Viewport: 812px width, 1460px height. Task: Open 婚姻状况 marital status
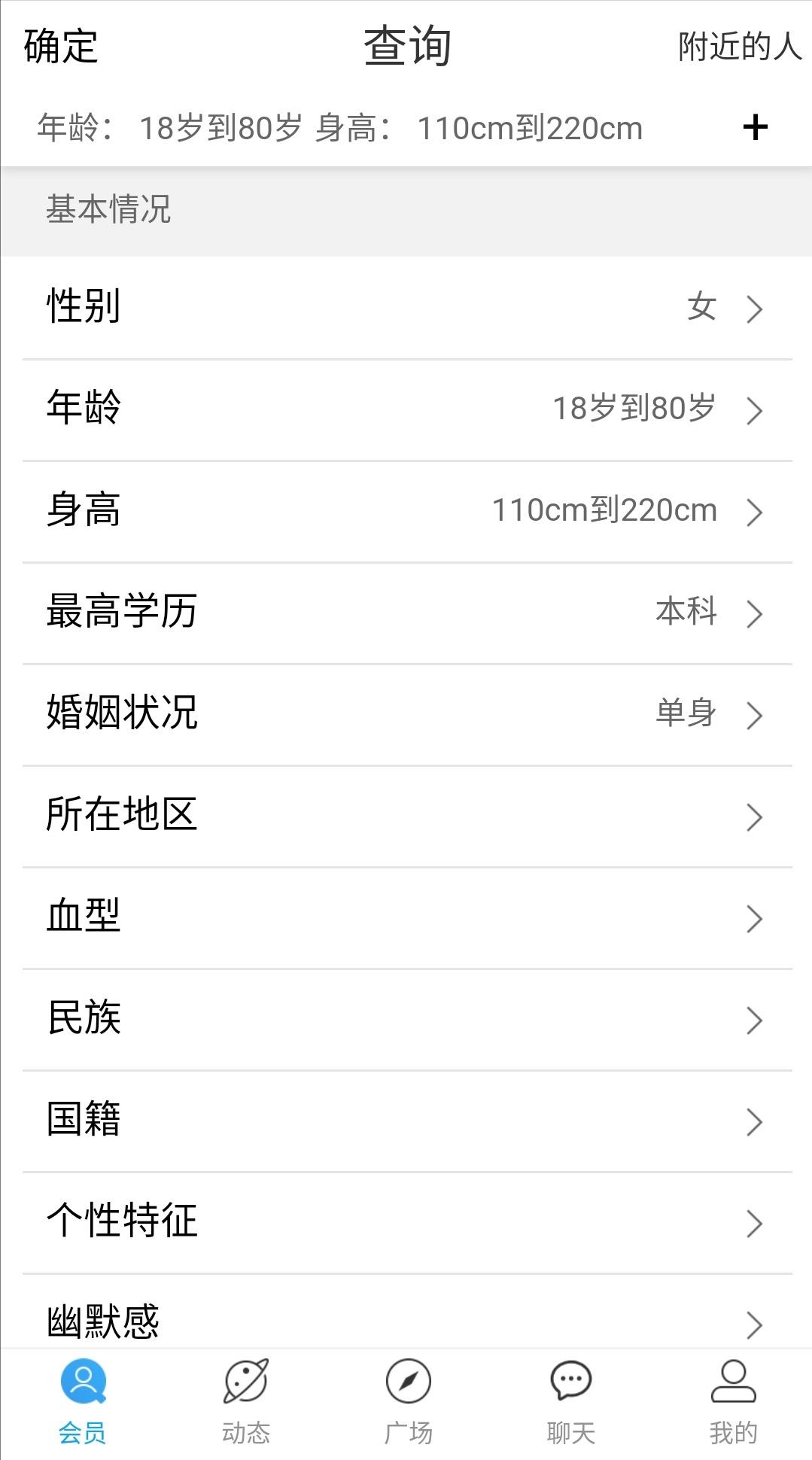pyautogui.click(x=407, y=714)
